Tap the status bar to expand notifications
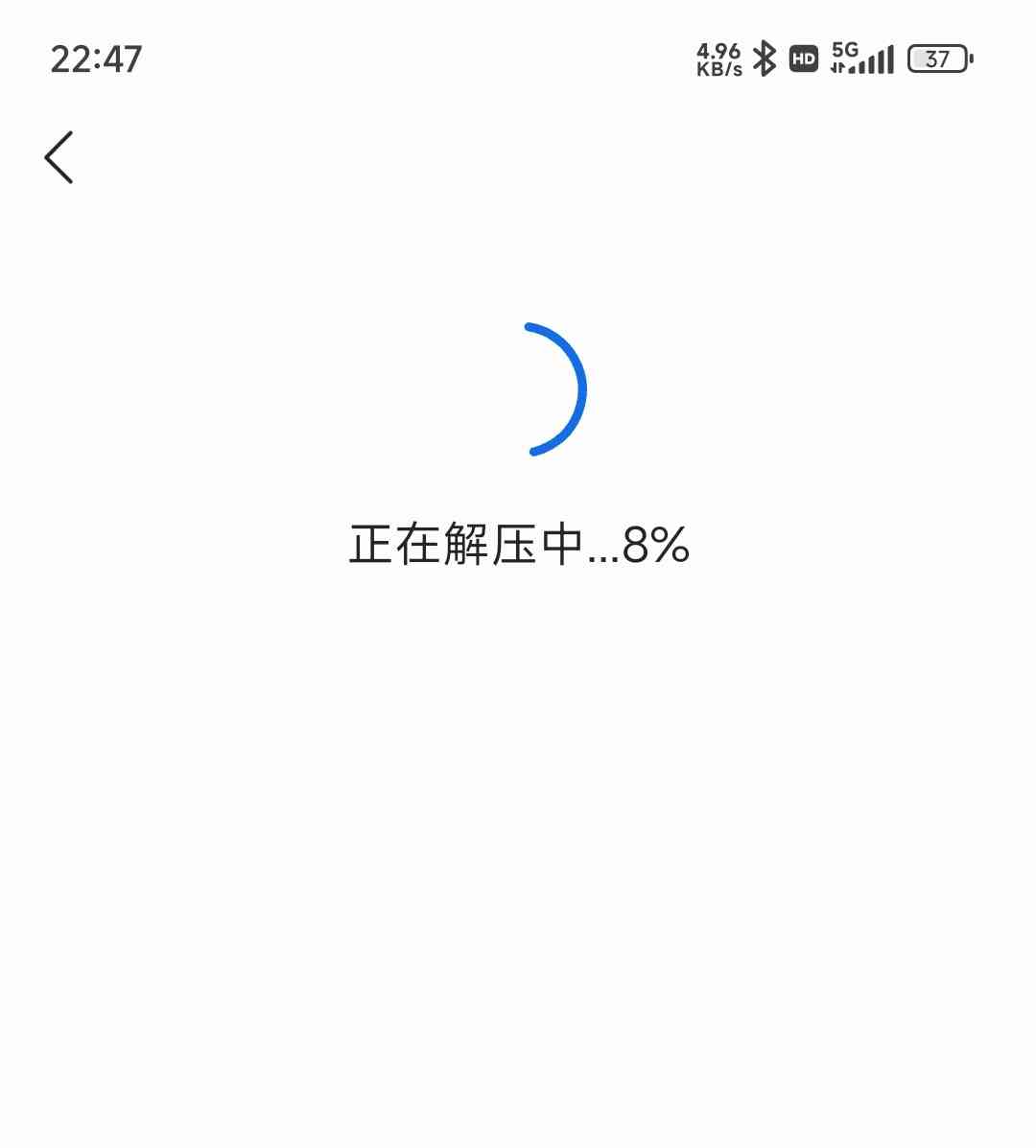 [518, 59]
